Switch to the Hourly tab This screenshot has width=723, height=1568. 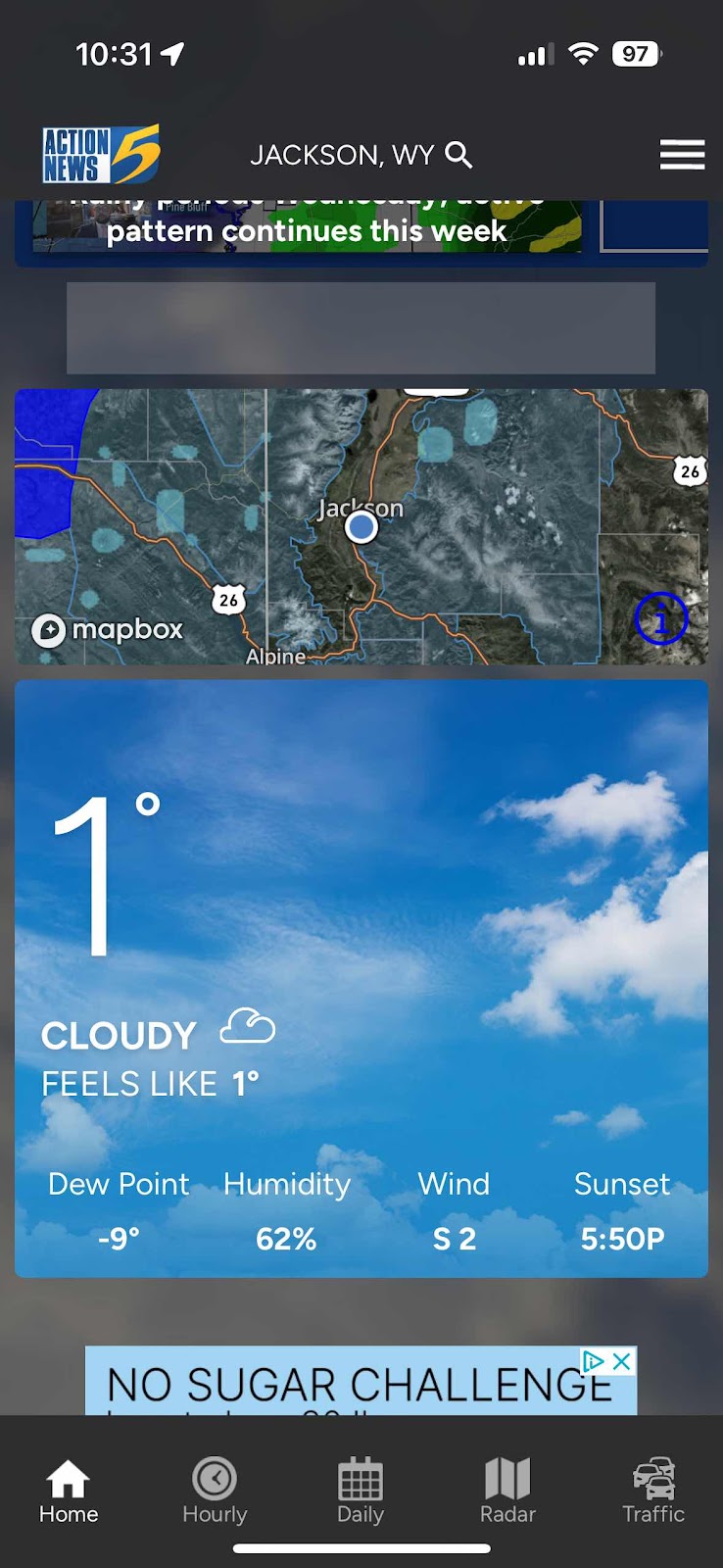click(x=215, y=1492)
